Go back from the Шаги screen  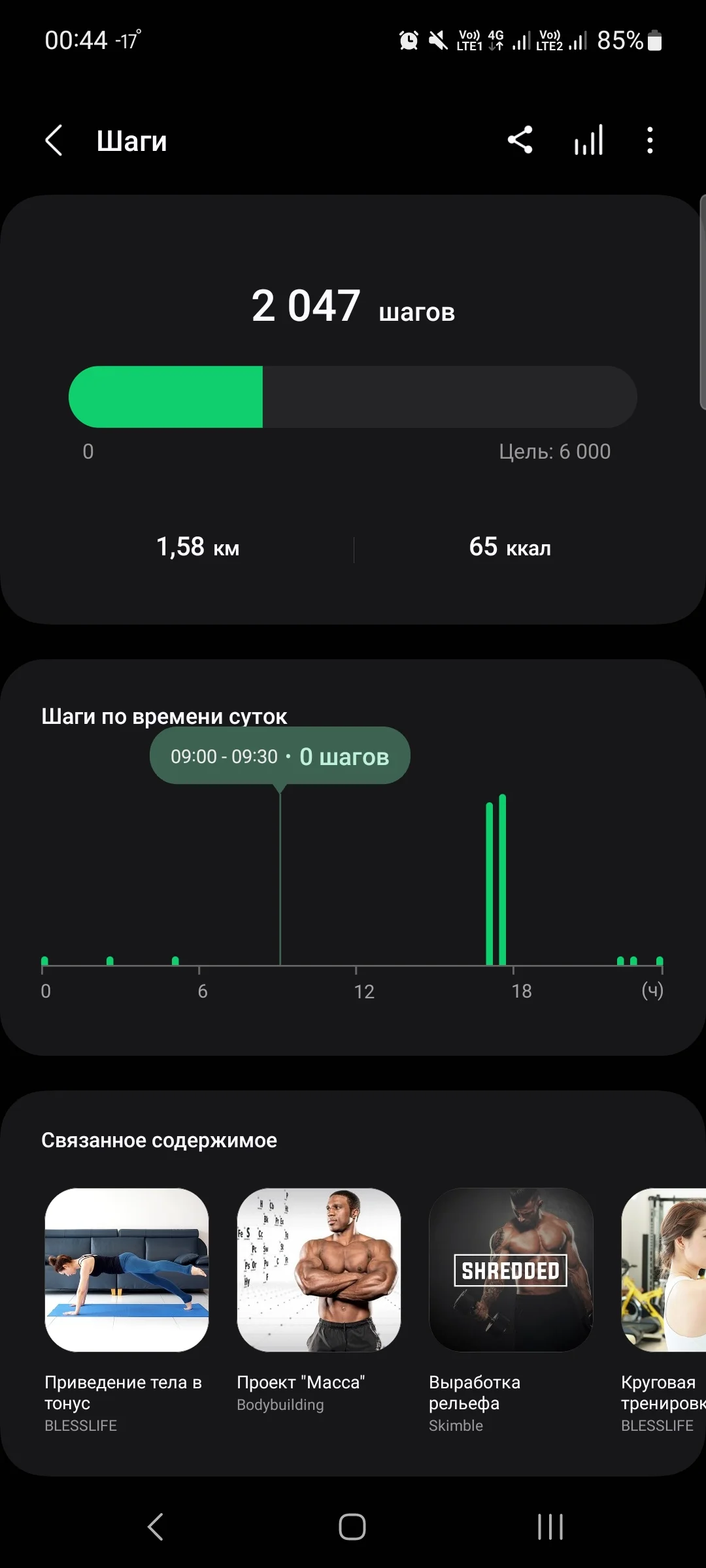point(54,140)
